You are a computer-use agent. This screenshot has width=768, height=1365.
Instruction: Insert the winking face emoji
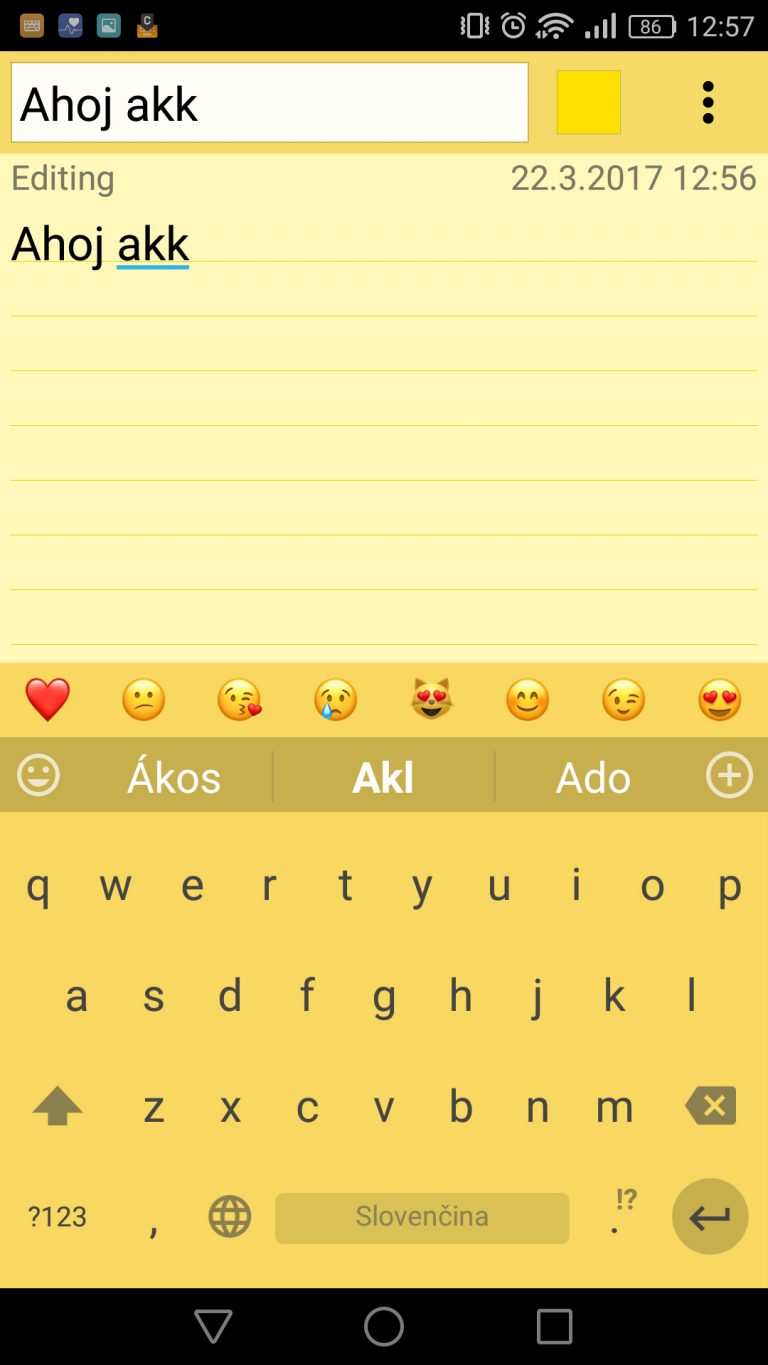(624, 700)
